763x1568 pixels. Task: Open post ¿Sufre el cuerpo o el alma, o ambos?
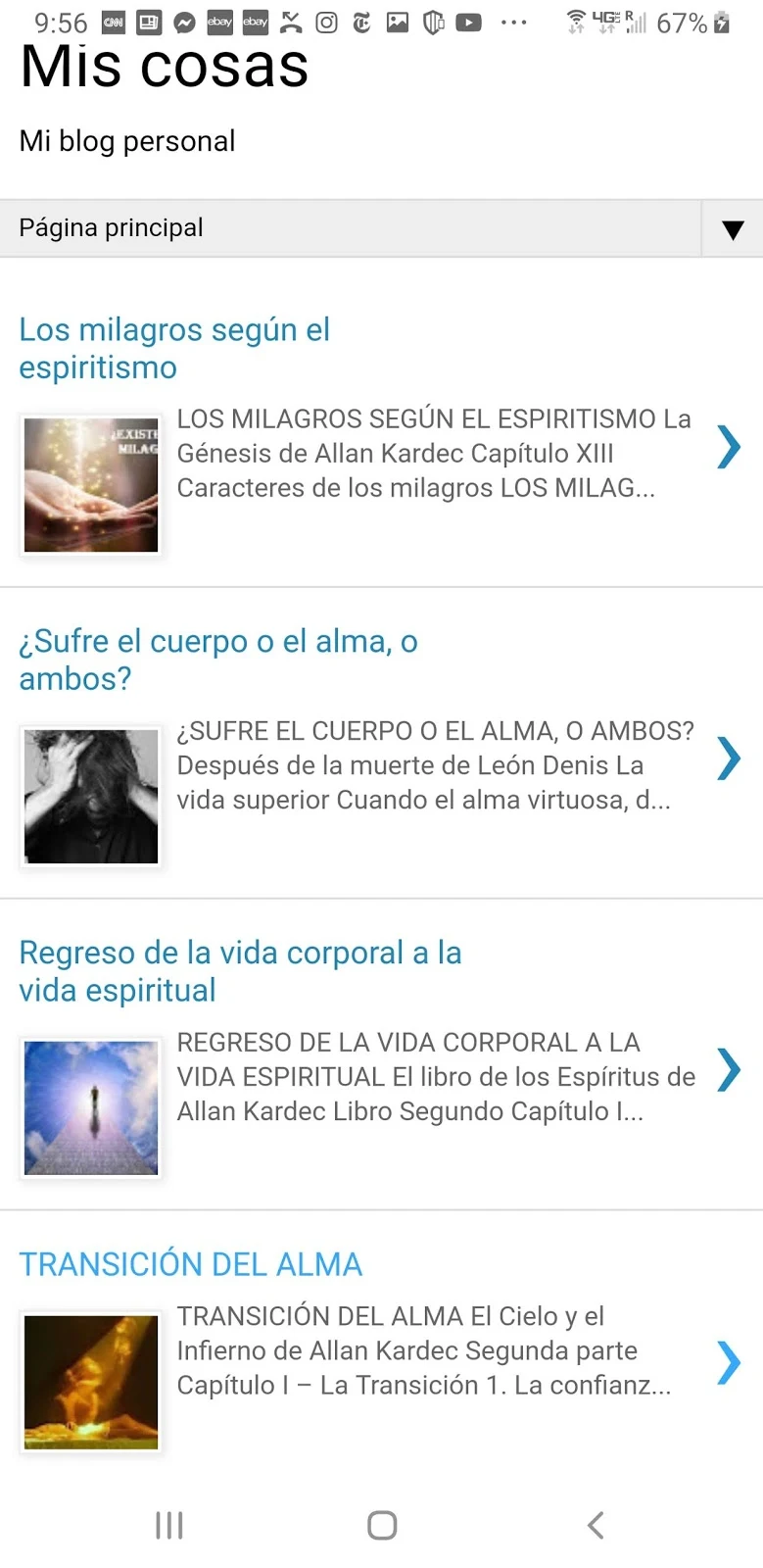(x=217, y=659)
